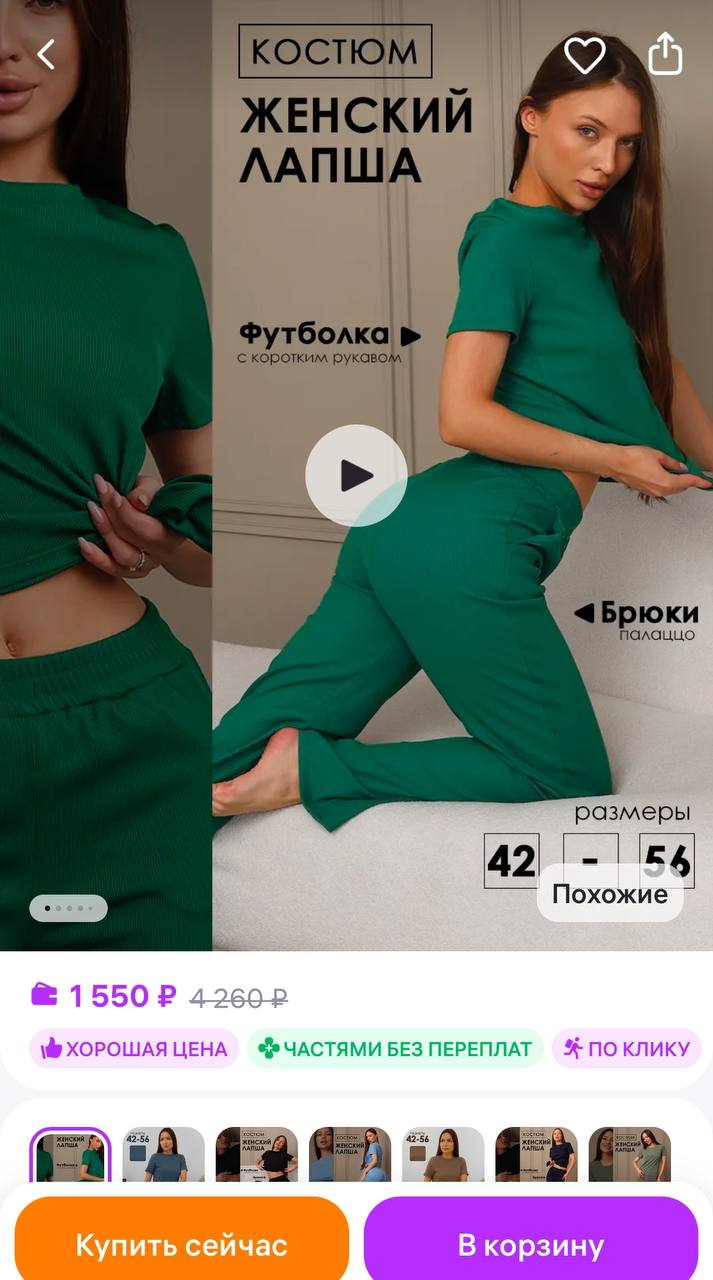Select the ПО КЛИКУ chip
This screenshot has height=1280, width=713.
click(x=627, y=1049)
